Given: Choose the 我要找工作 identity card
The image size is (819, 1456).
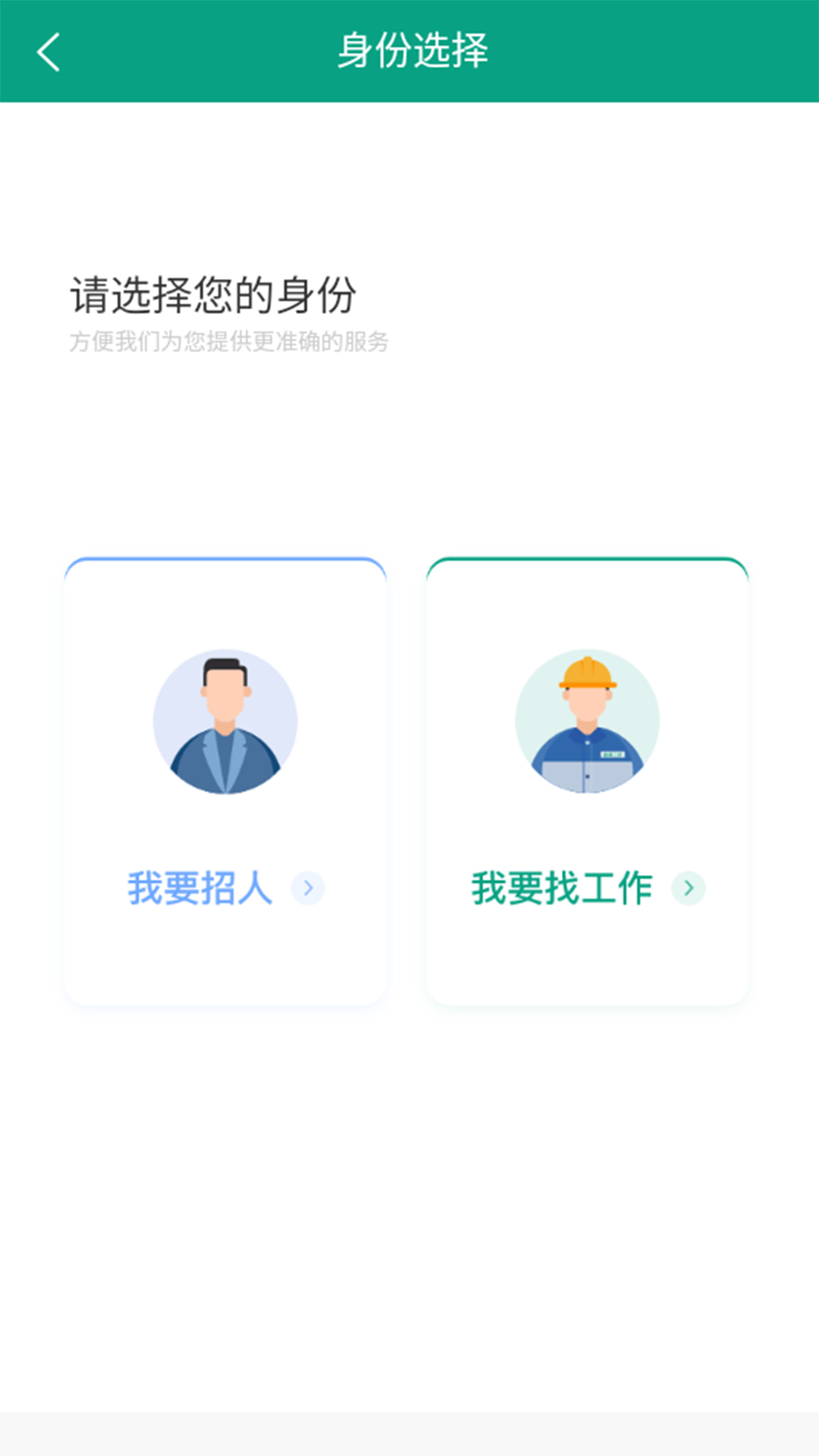Looking at the screenshot, I should (587, 781).
